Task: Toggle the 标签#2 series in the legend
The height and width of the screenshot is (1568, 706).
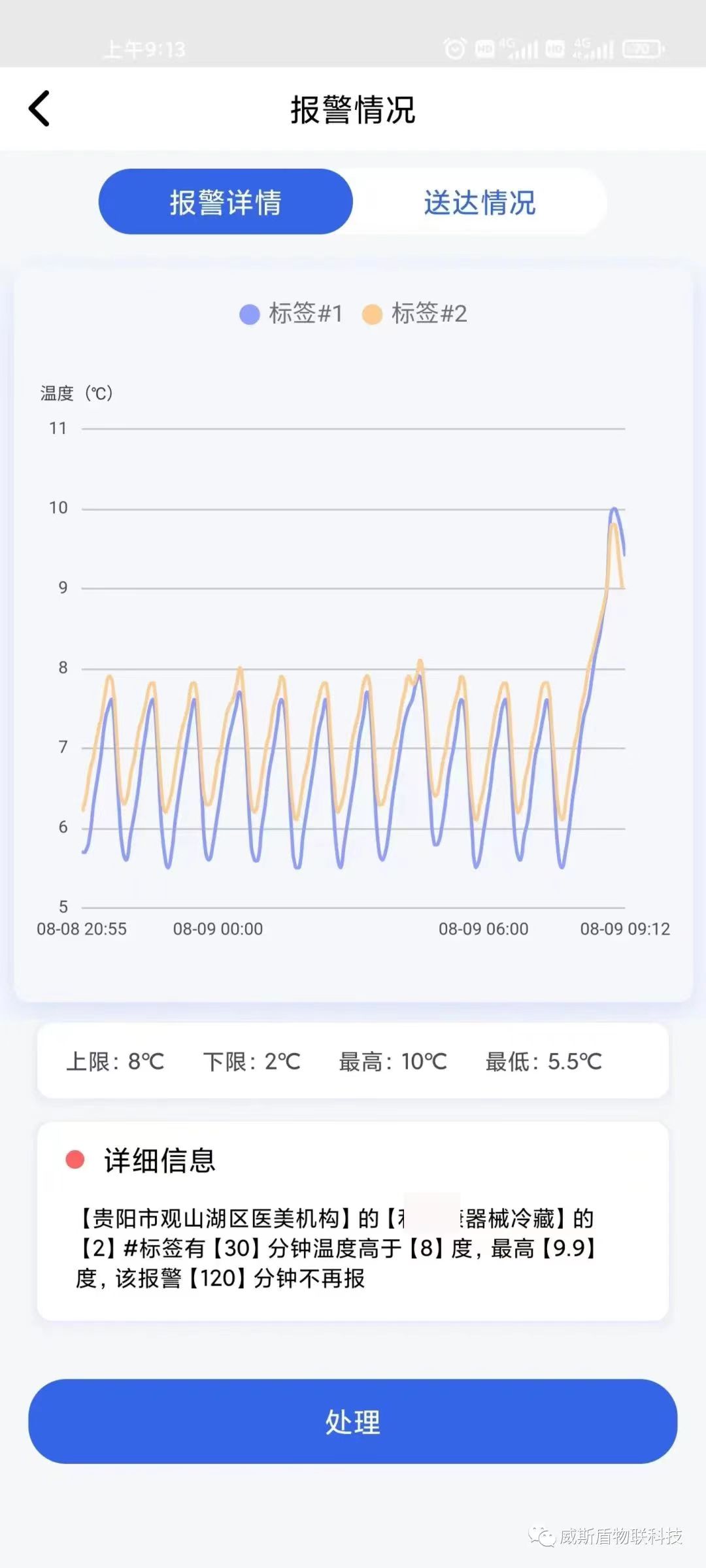Action: coord(415,314)
